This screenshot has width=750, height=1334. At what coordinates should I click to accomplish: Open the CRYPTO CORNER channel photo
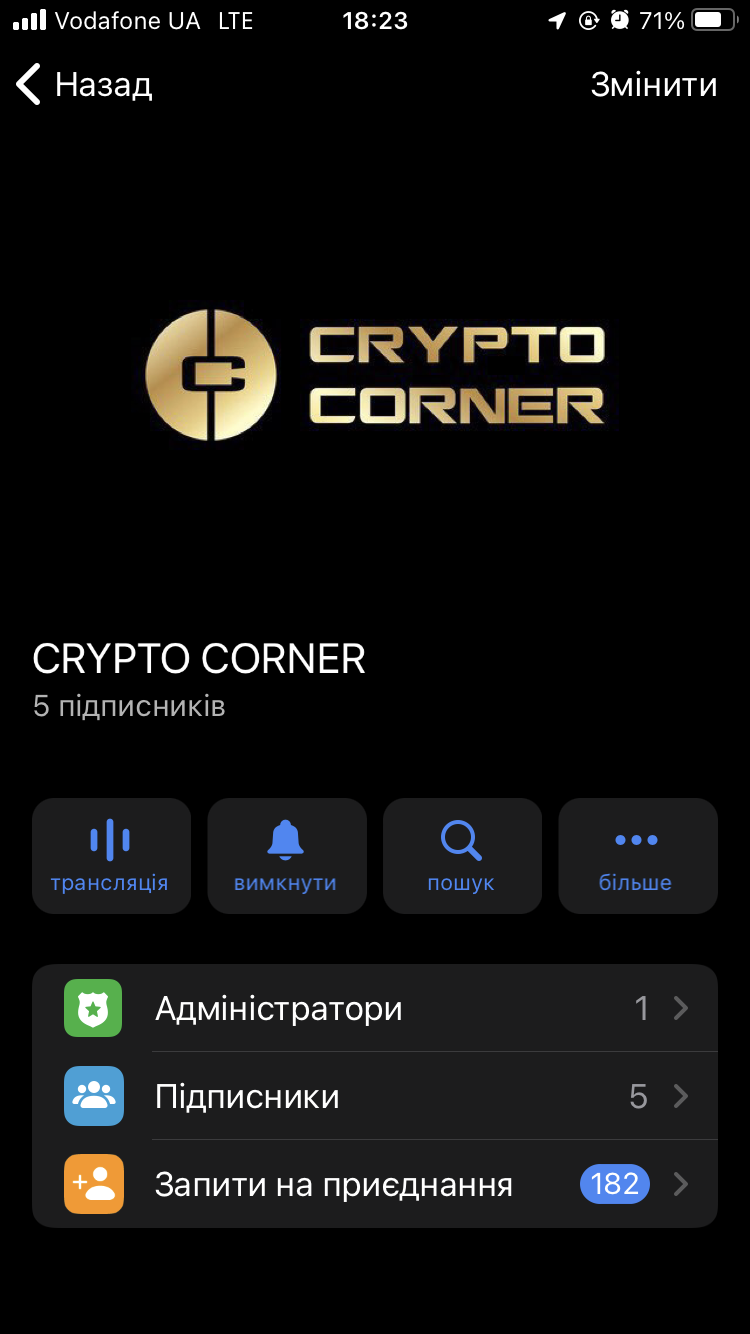coord(375,375)
